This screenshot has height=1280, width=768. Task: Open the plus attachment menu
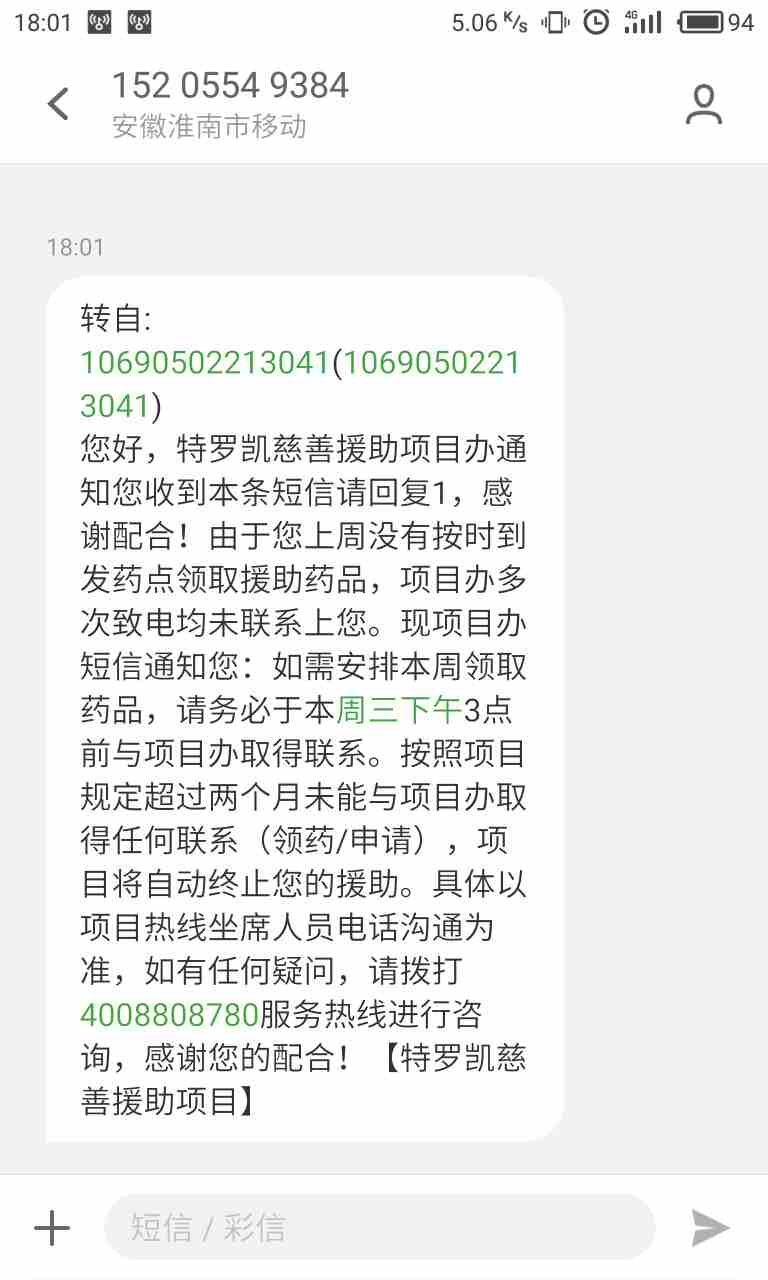pos(52,1227)
